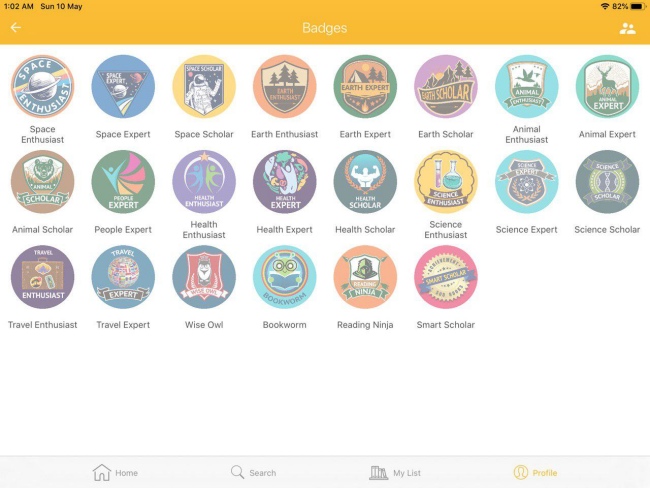Tap the Health Scholar badge
The width and height of the screenshot is (650, 488).
365,182
